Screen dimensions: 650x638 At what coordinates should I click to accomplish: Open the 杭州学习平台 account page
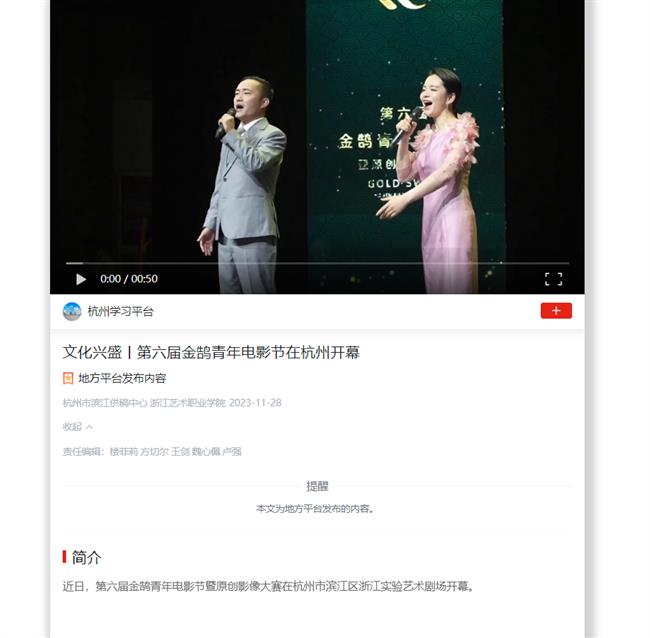120,311
